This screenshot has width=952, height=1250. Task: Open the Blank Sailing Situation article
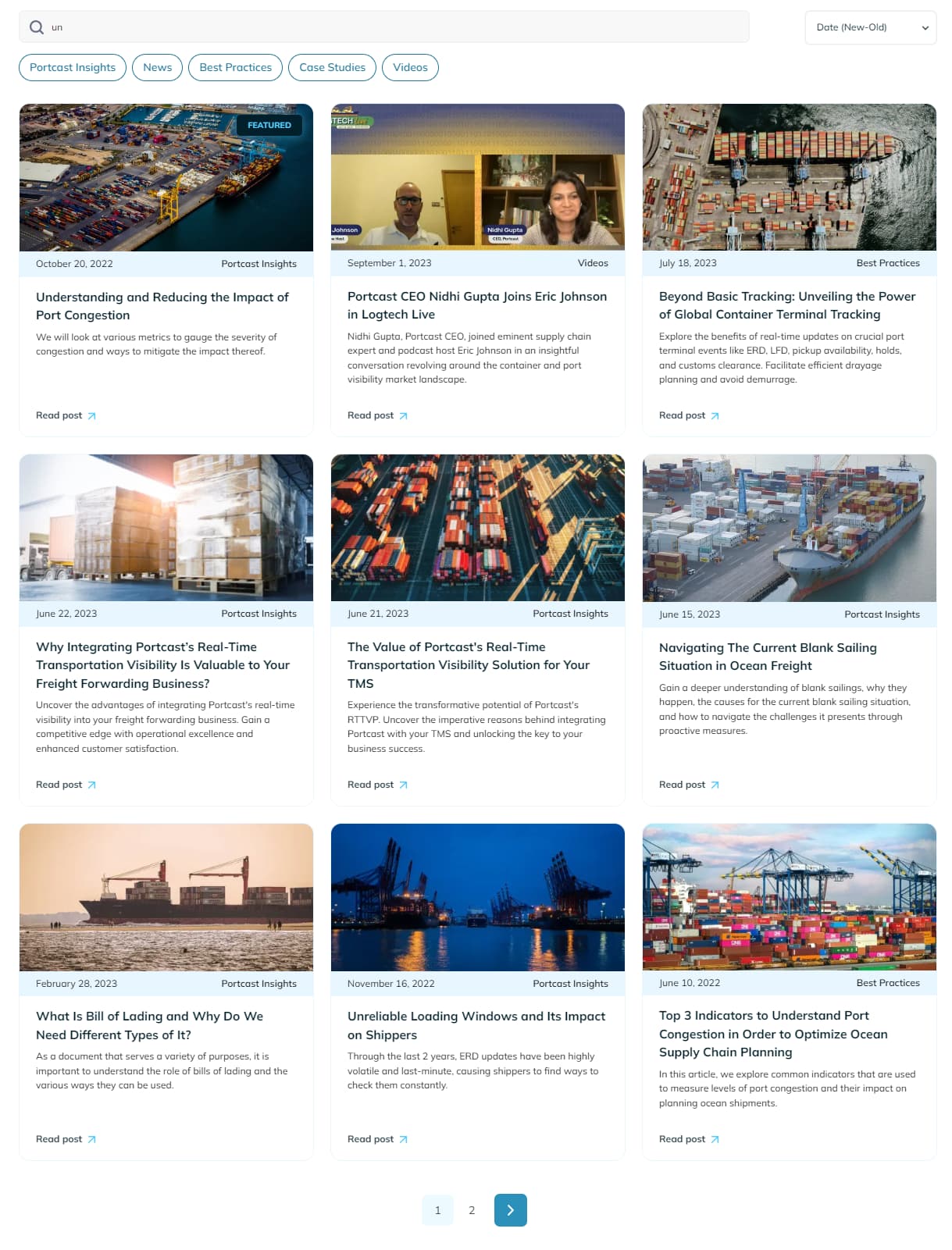coord(768,657)
